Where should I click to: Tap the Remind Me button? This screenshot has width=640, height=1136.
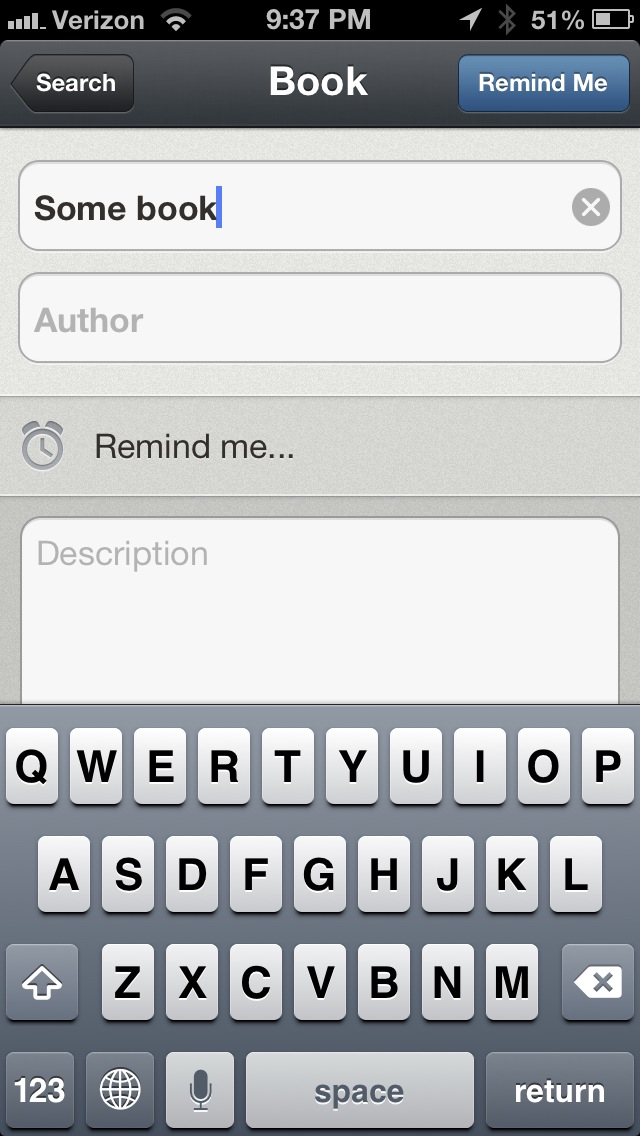(543, 83)
